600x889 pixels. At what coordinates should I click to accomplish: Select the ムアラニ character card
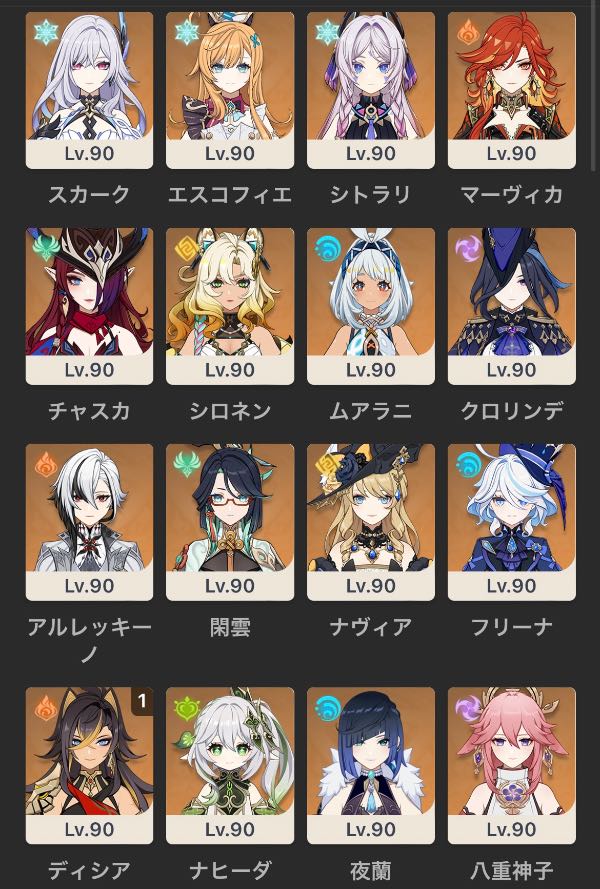coord(371,306)
